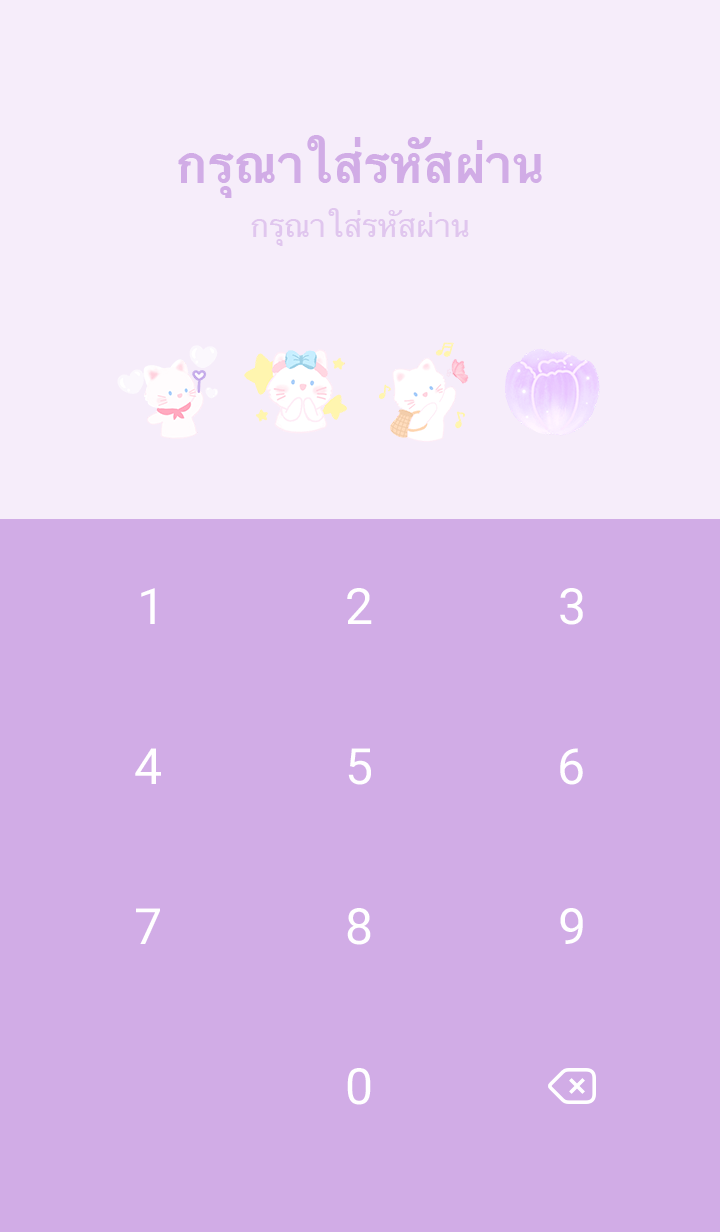
Task: Tap number 2 on the keypad
Action: (x=359, y=607)
